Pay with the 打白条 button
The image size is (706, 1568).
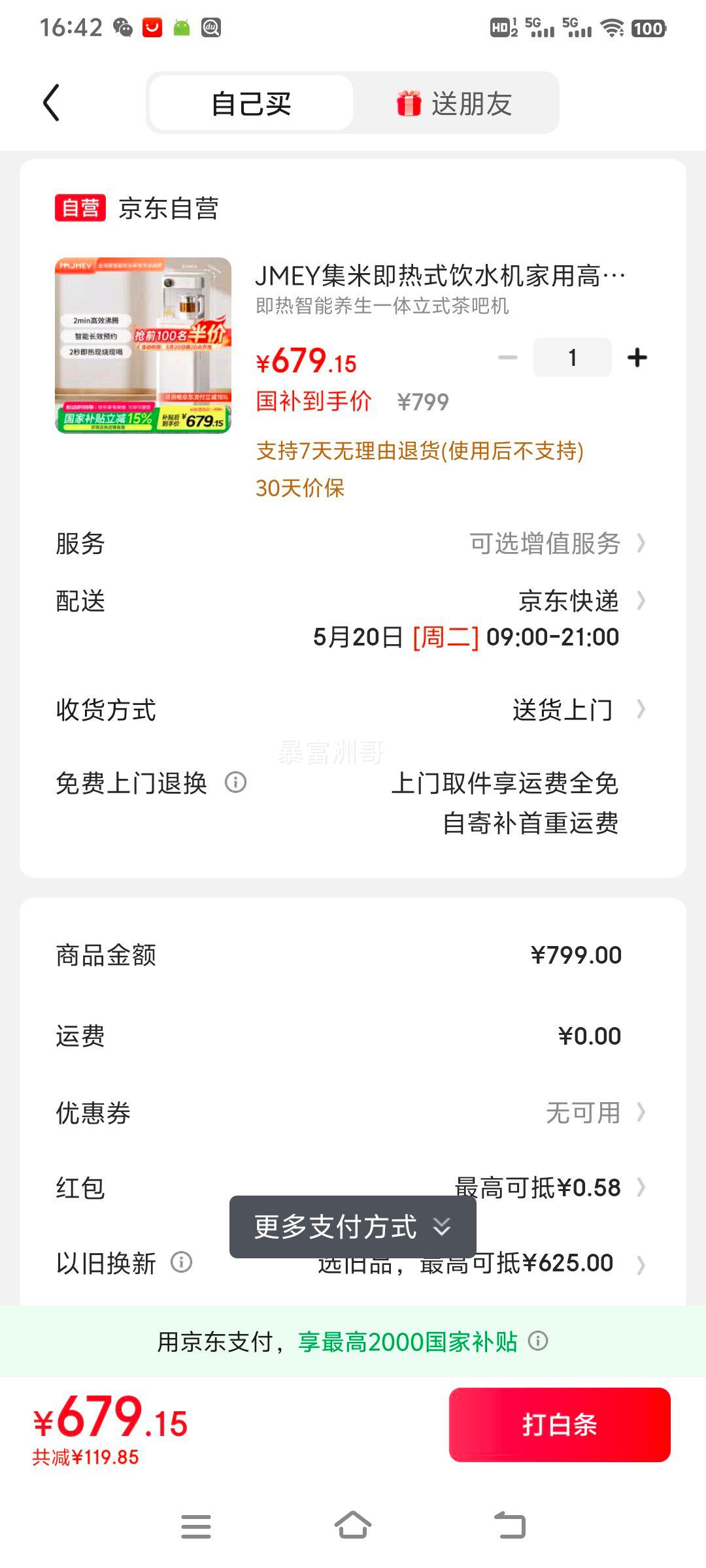[x=560, y=1424]
